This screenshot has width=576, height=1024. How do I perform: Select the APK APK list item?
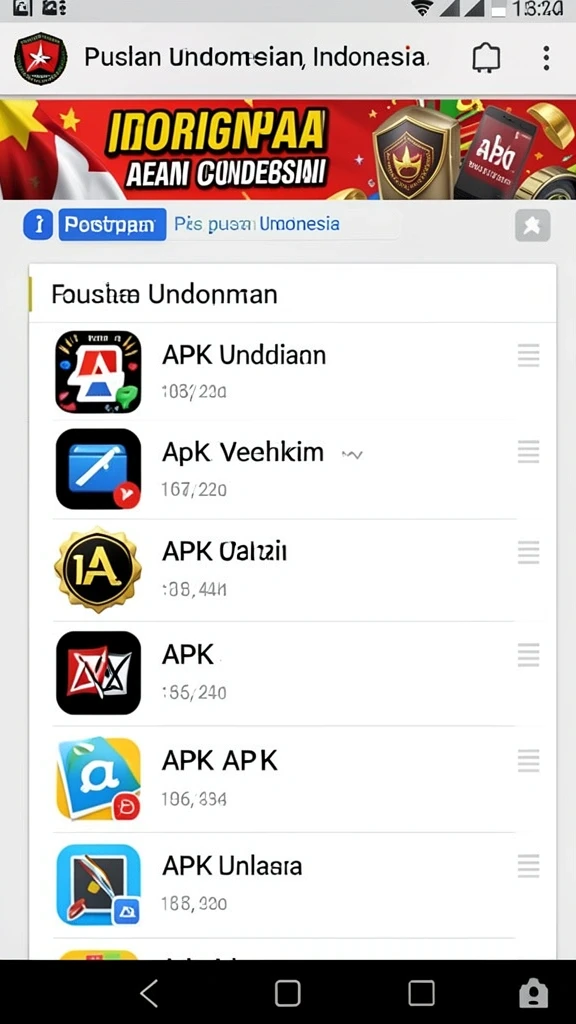(x=292, y=779)
